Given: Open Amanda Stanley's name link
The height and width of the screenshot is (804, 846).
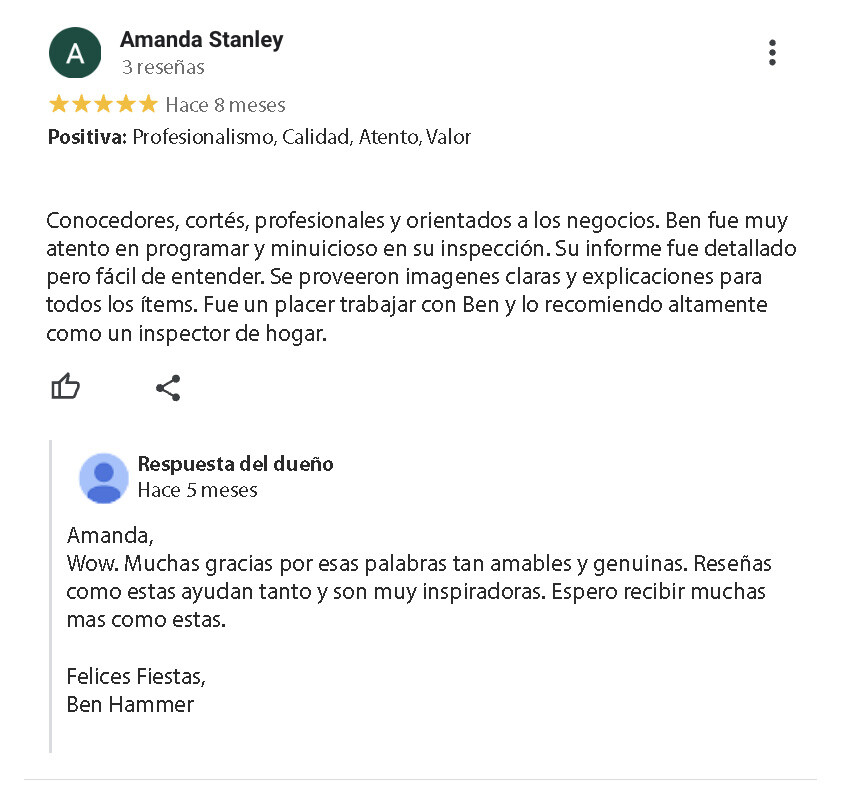Looking at the screenshot, I should tap(201, 40).
